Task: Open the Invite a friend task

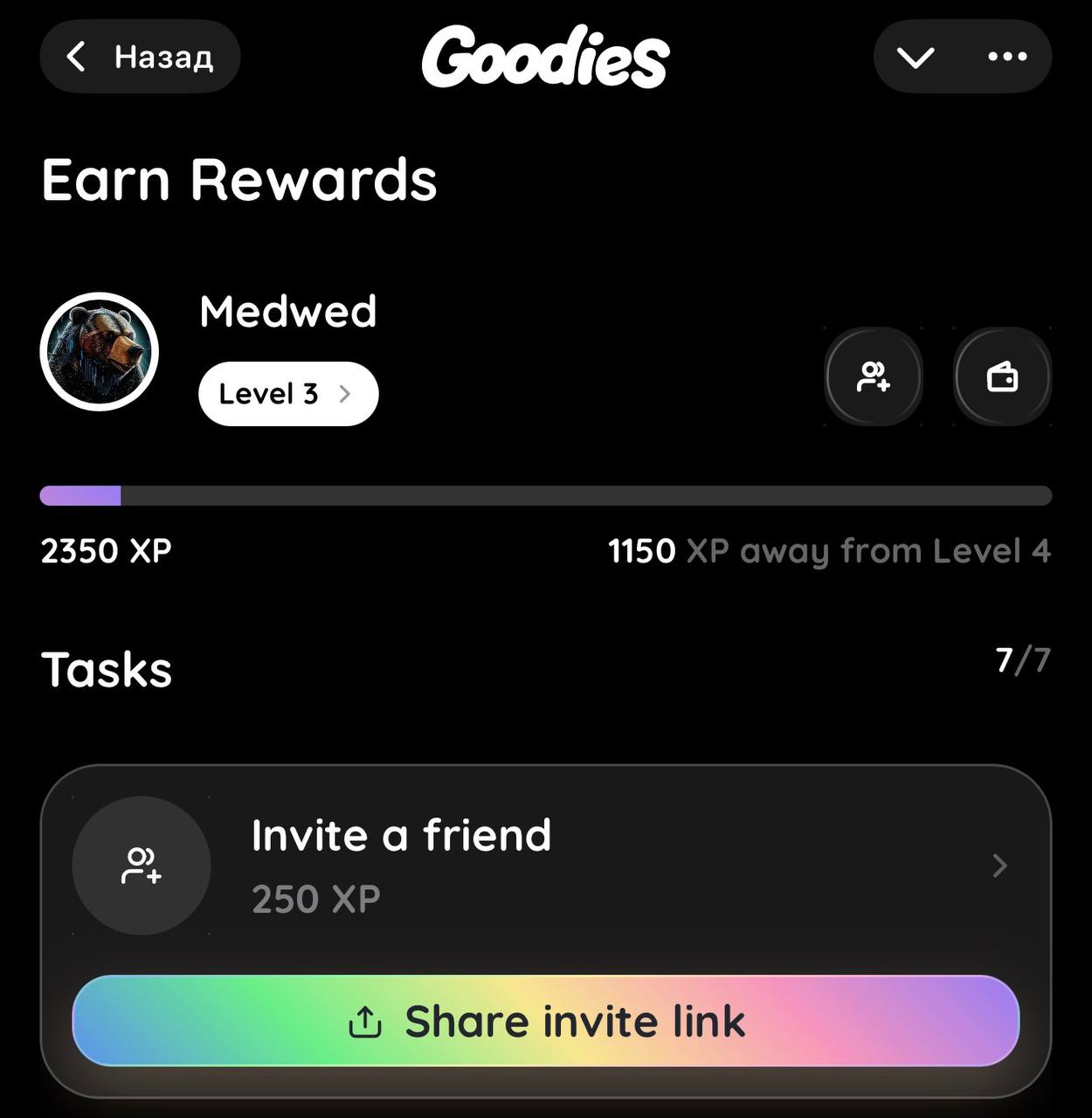Action: point(545,865)
